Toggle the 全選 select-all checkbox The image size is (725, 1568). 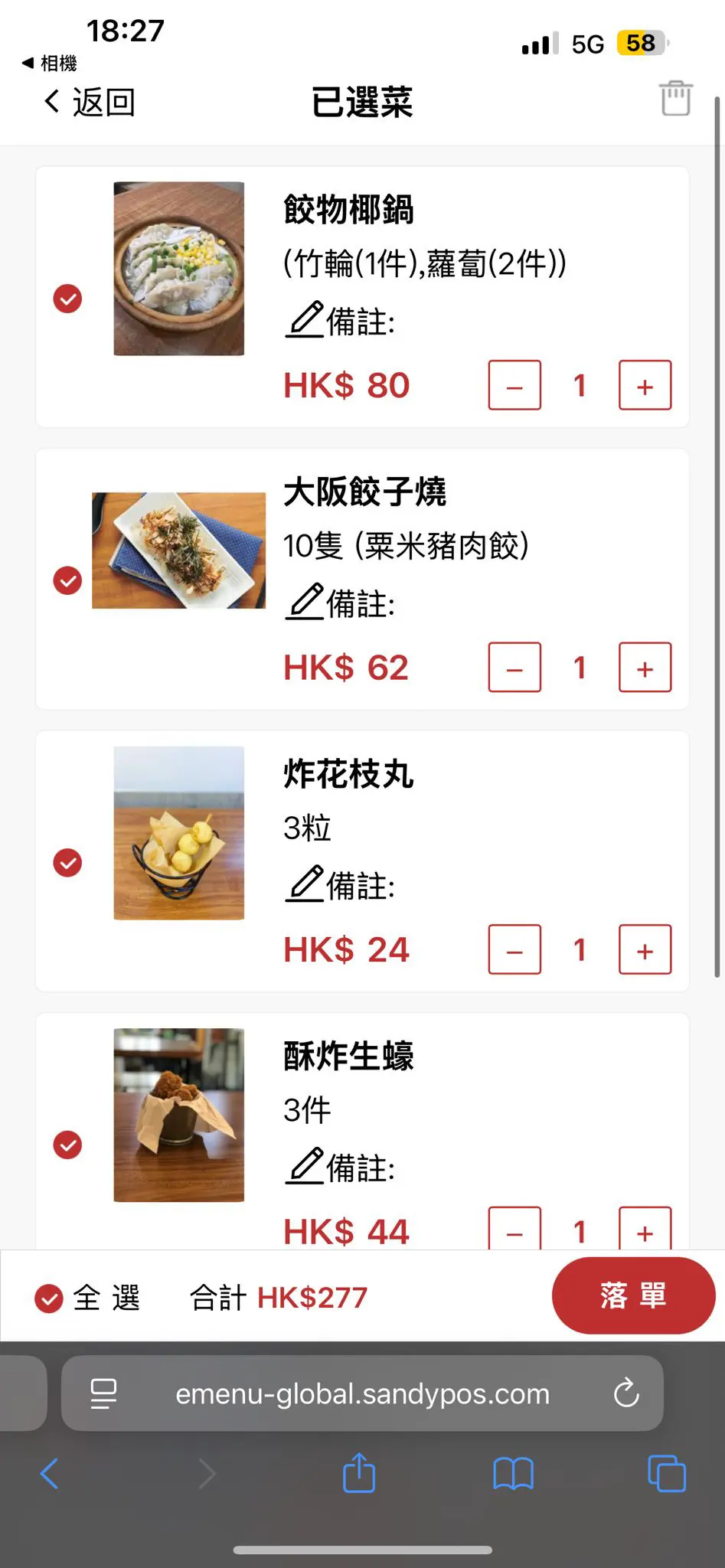[x=49, y=1298]
